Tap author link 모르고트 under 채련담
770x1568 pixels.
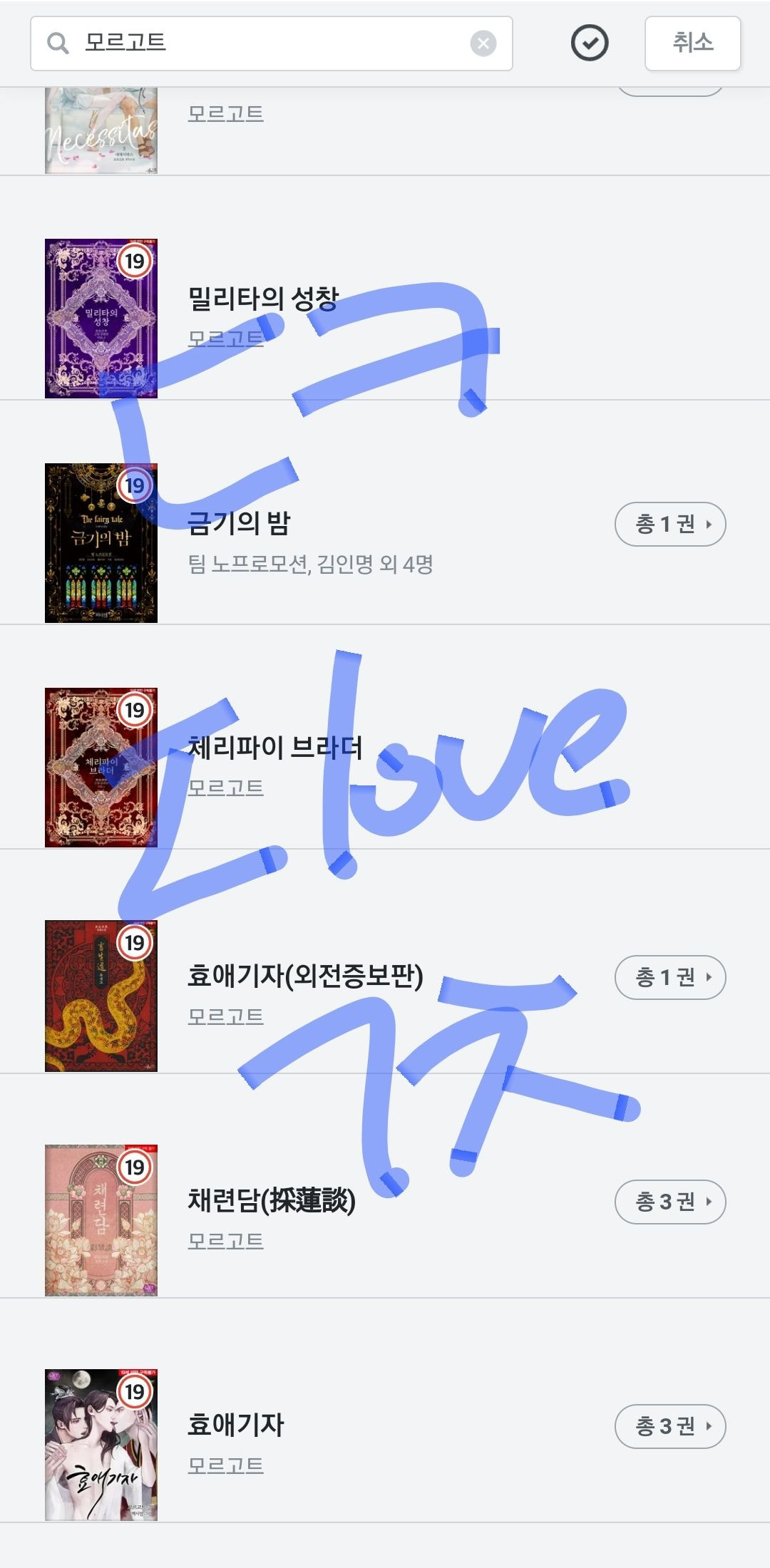pos(225,1241)
